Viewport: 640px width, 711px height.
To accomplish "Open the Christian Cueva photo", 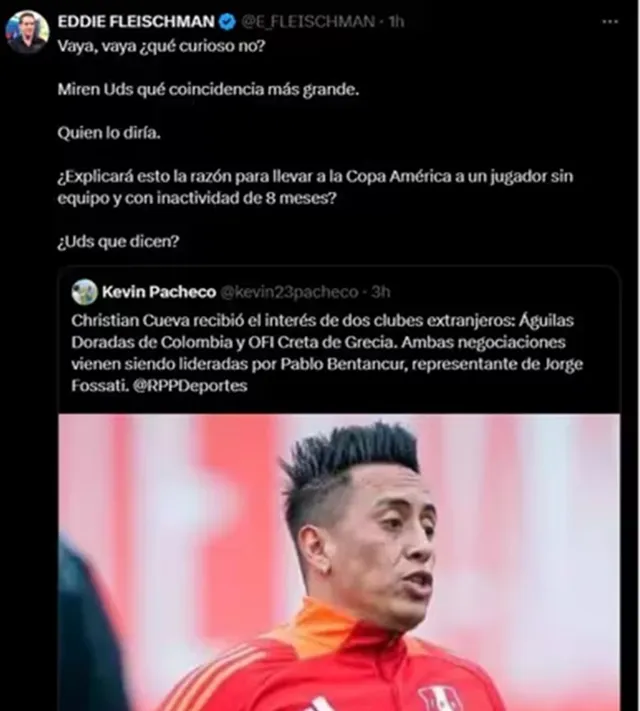I will click(x=338, y=560).
